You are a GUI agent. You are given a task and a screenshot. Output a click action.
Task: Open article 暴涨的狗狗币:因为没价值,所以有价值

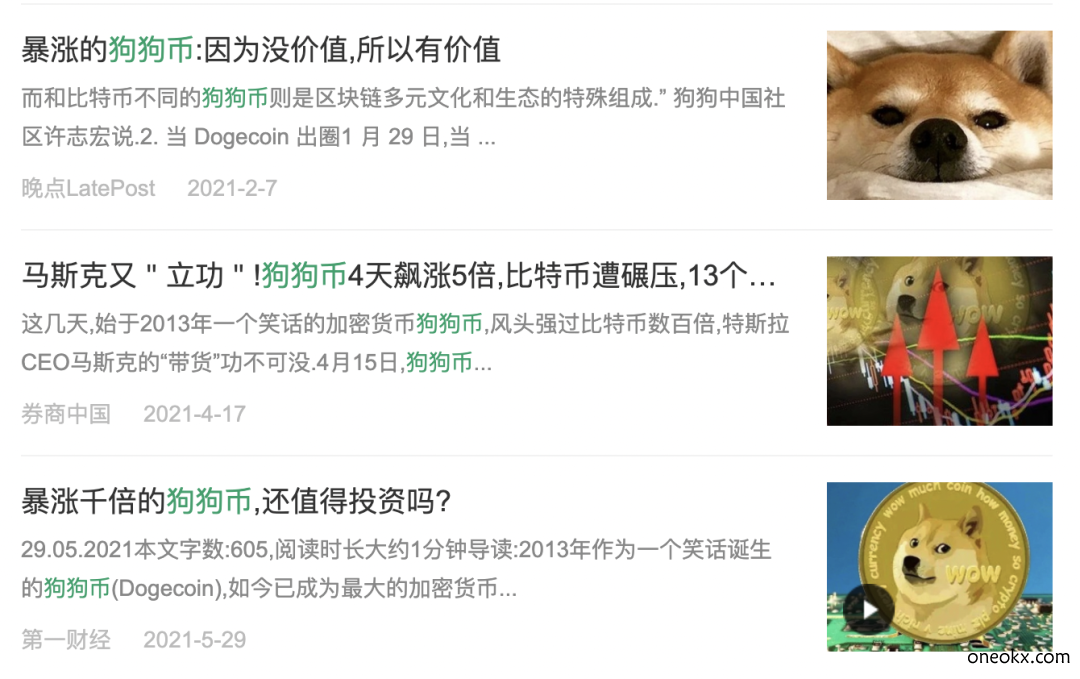261,48
